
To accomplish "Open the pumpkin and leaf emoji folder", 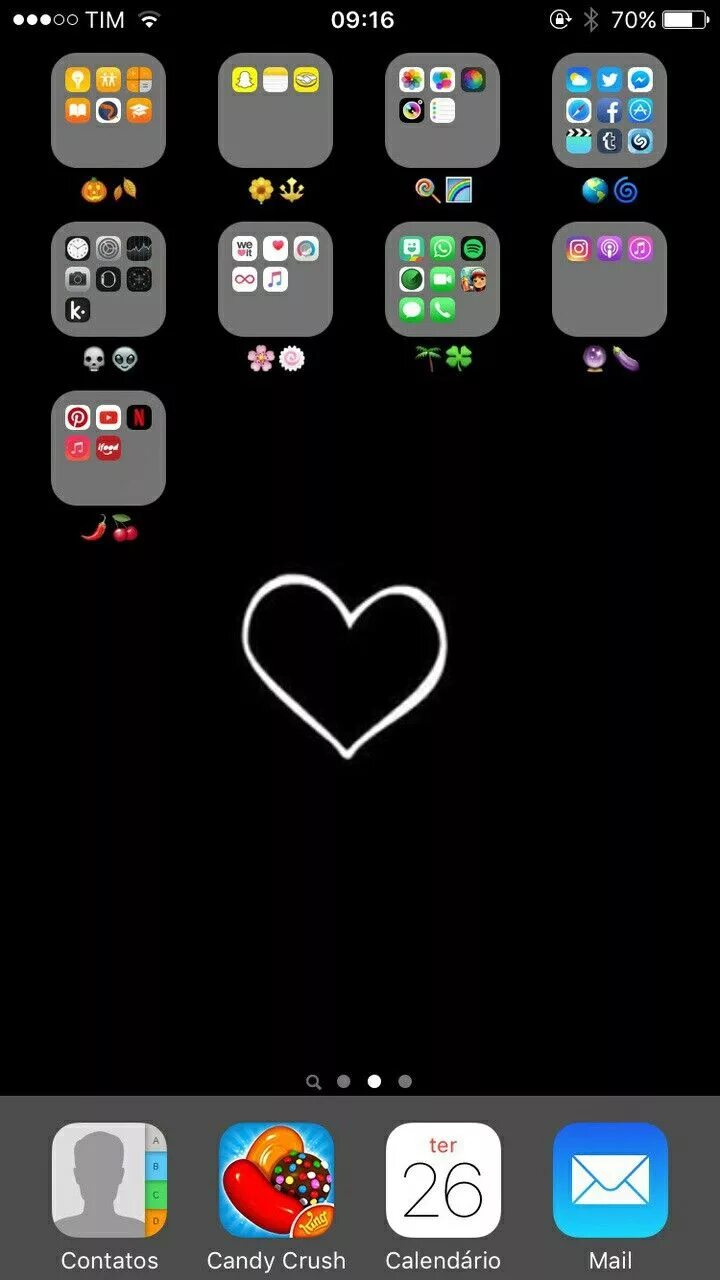I will tap(108, 110).
